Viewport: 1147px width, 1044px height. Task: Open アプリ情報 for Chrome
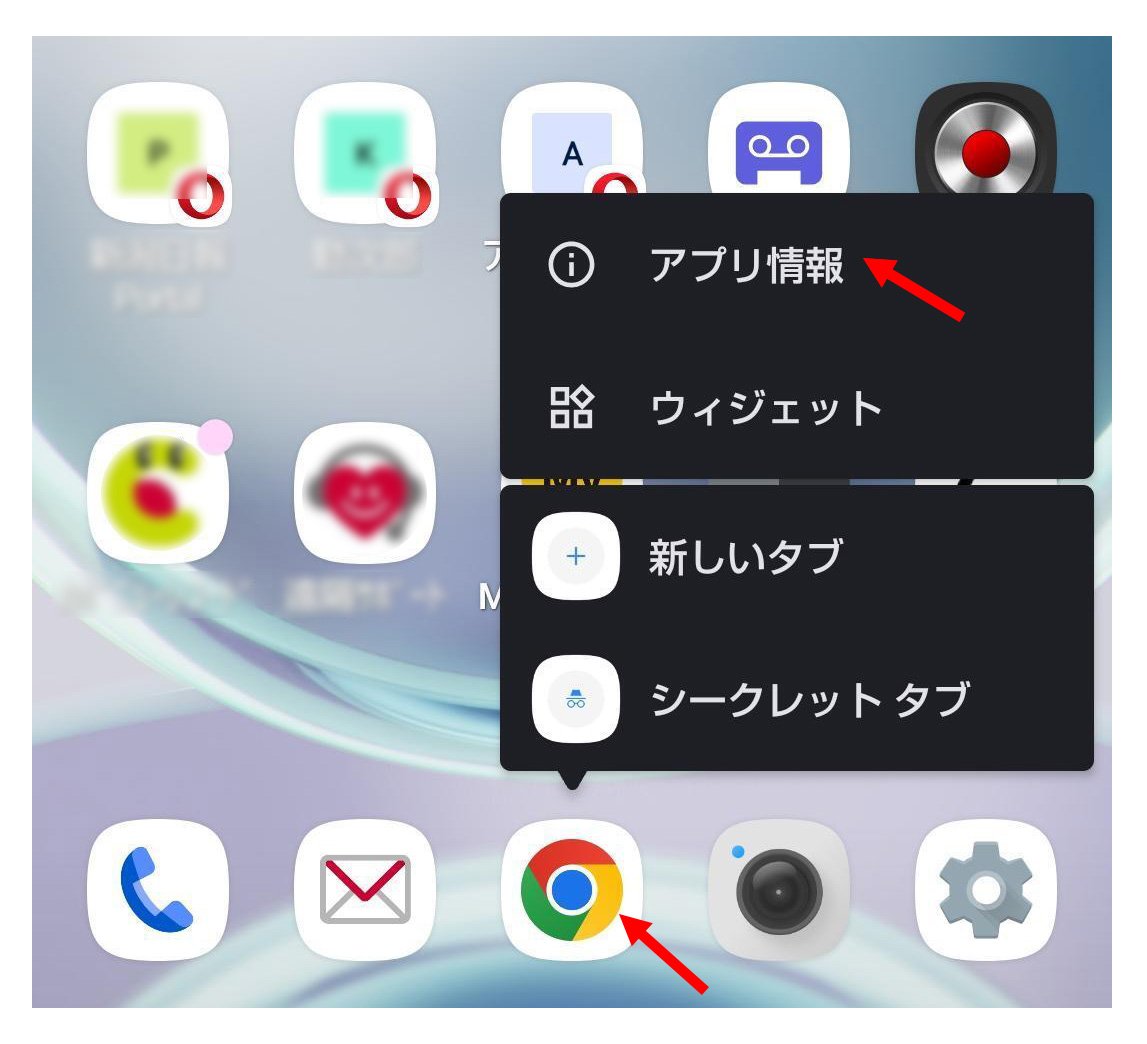point(745,266)
